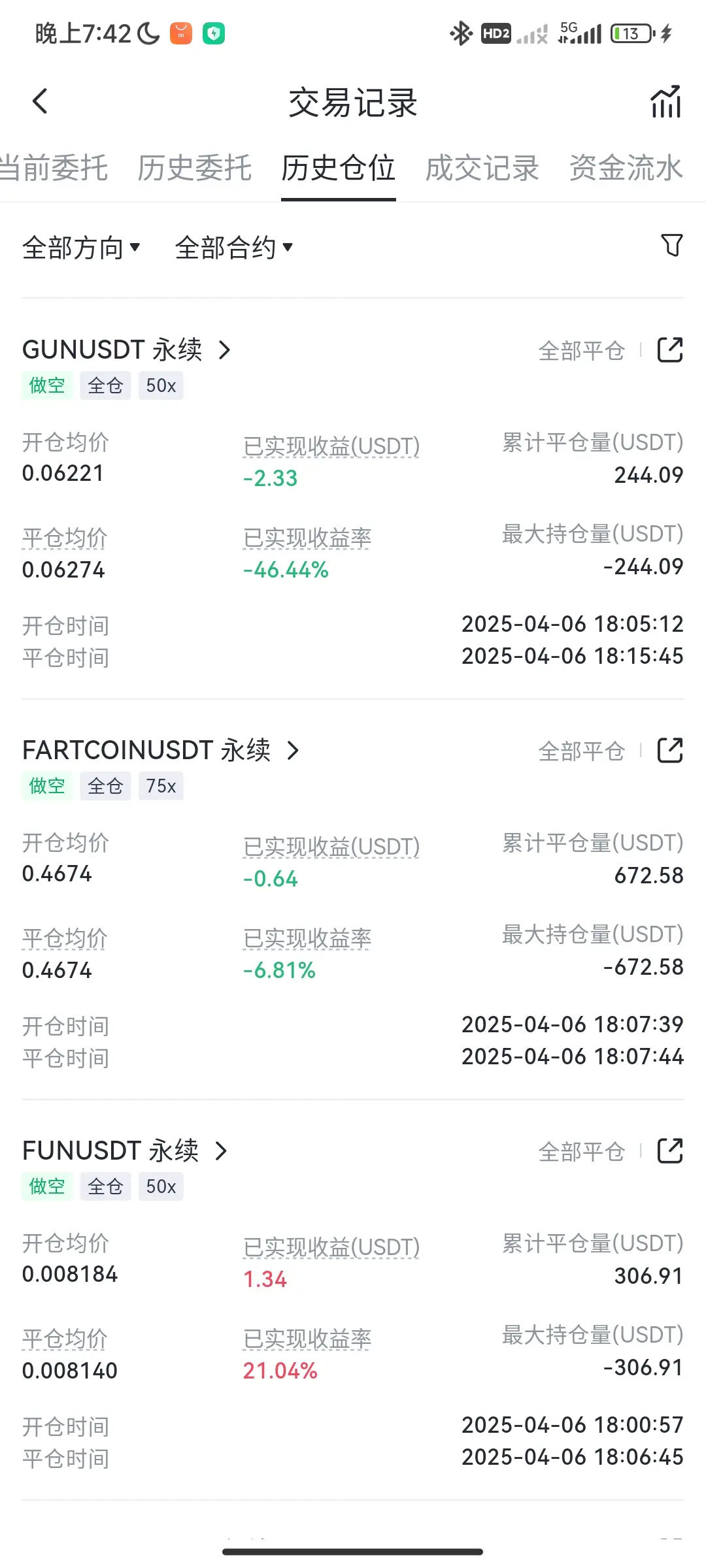Open the chart analysis icon

pos(665,102)
